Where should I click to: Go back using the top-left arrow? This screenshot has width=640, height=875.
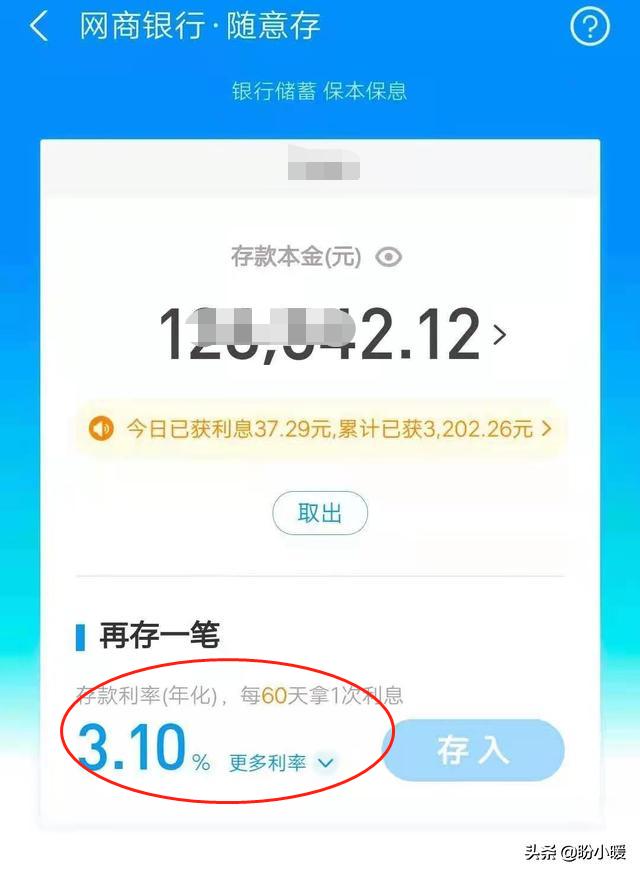[x=38, y=27]
